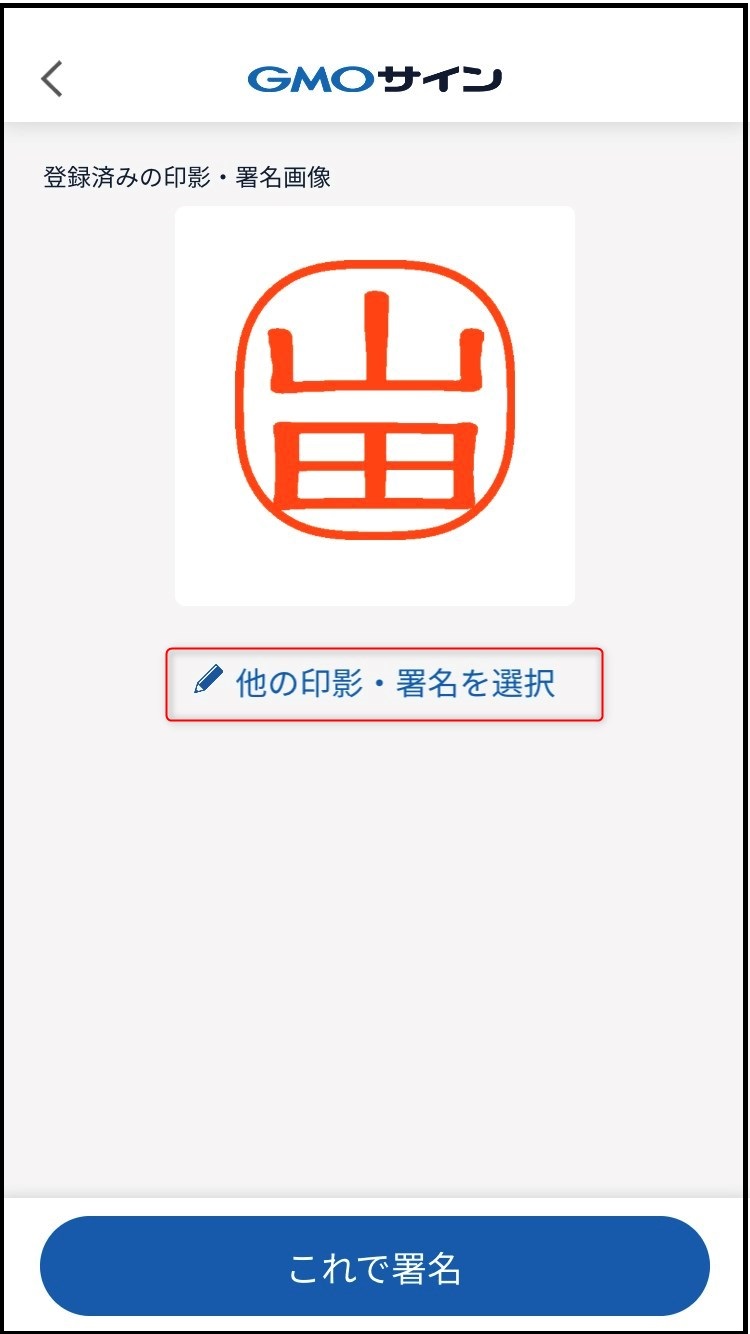Screen dimensions: 750x1334
Task: Select 他の印影・署名を選択 to choose another seal
Action: (384, 684)
